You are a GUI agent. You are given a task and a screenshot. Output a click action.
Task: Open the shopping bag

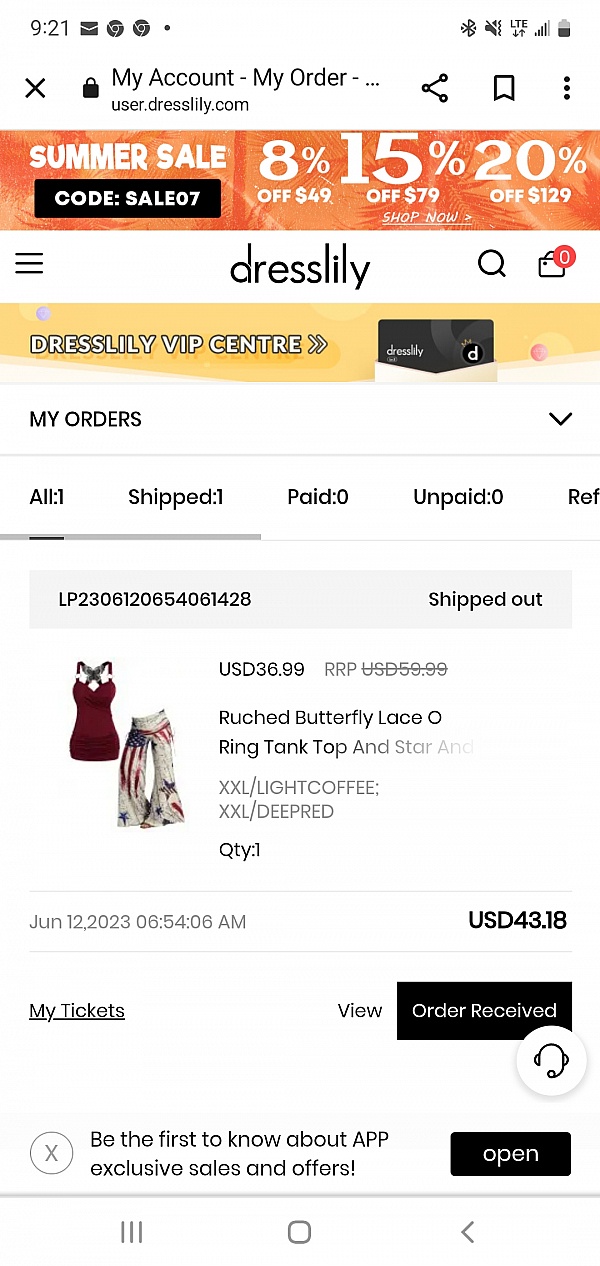point(553,263)
